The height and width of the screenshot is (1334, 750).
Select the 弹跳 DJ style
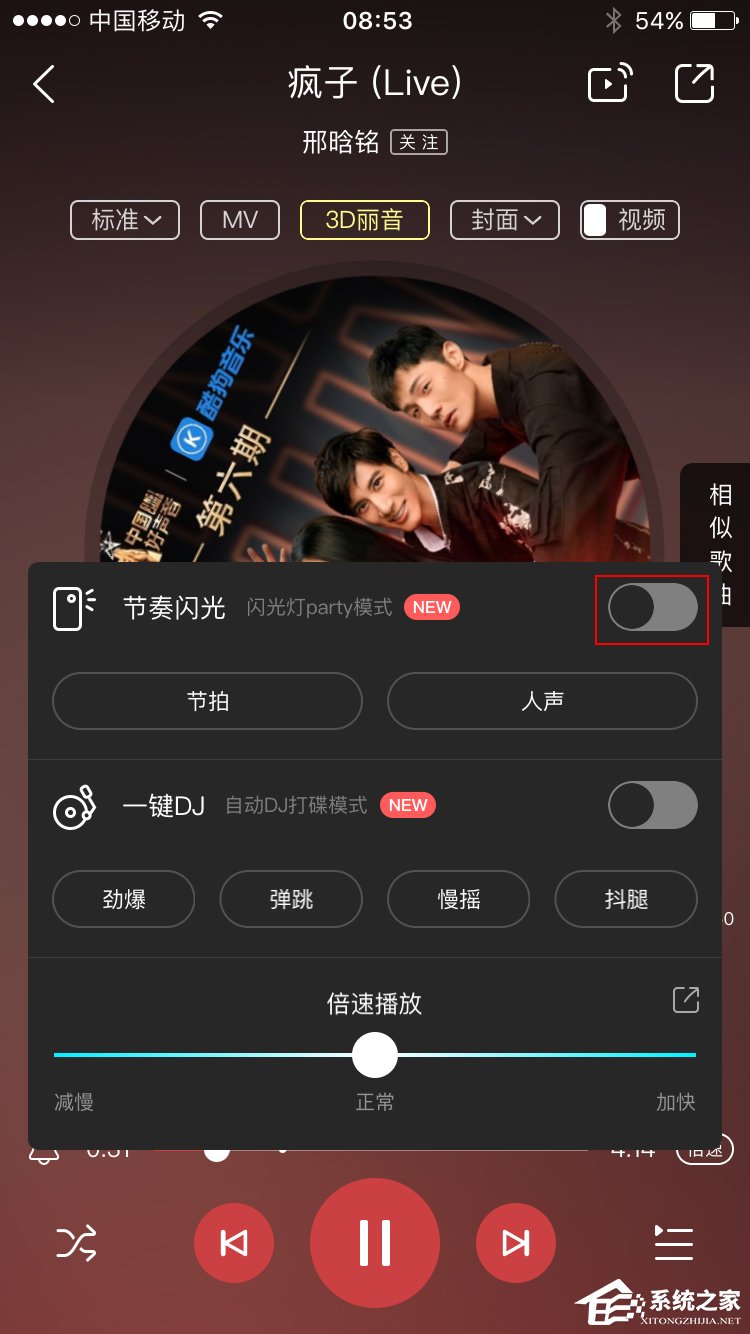(x=291, y=899)
